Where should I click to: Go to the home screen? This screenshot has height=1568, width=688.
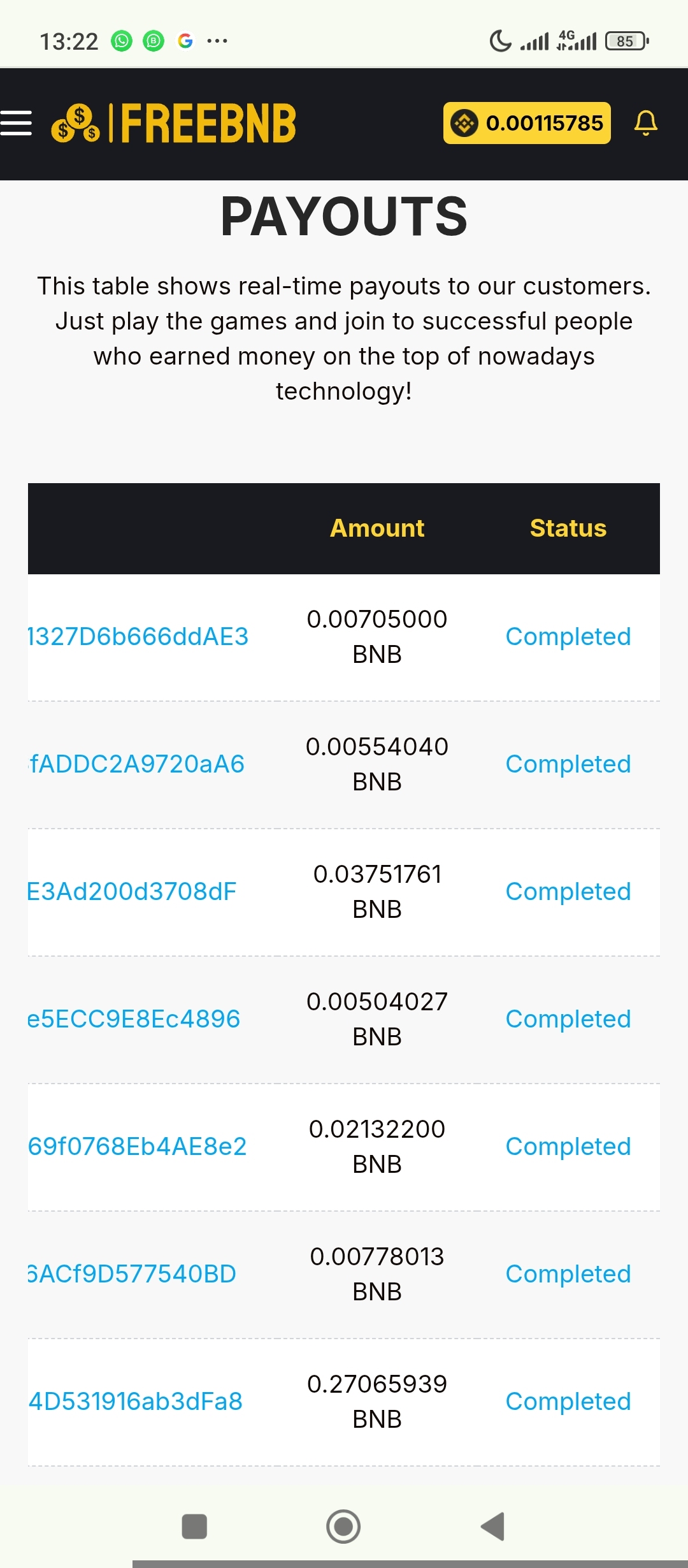[343, 1527]
